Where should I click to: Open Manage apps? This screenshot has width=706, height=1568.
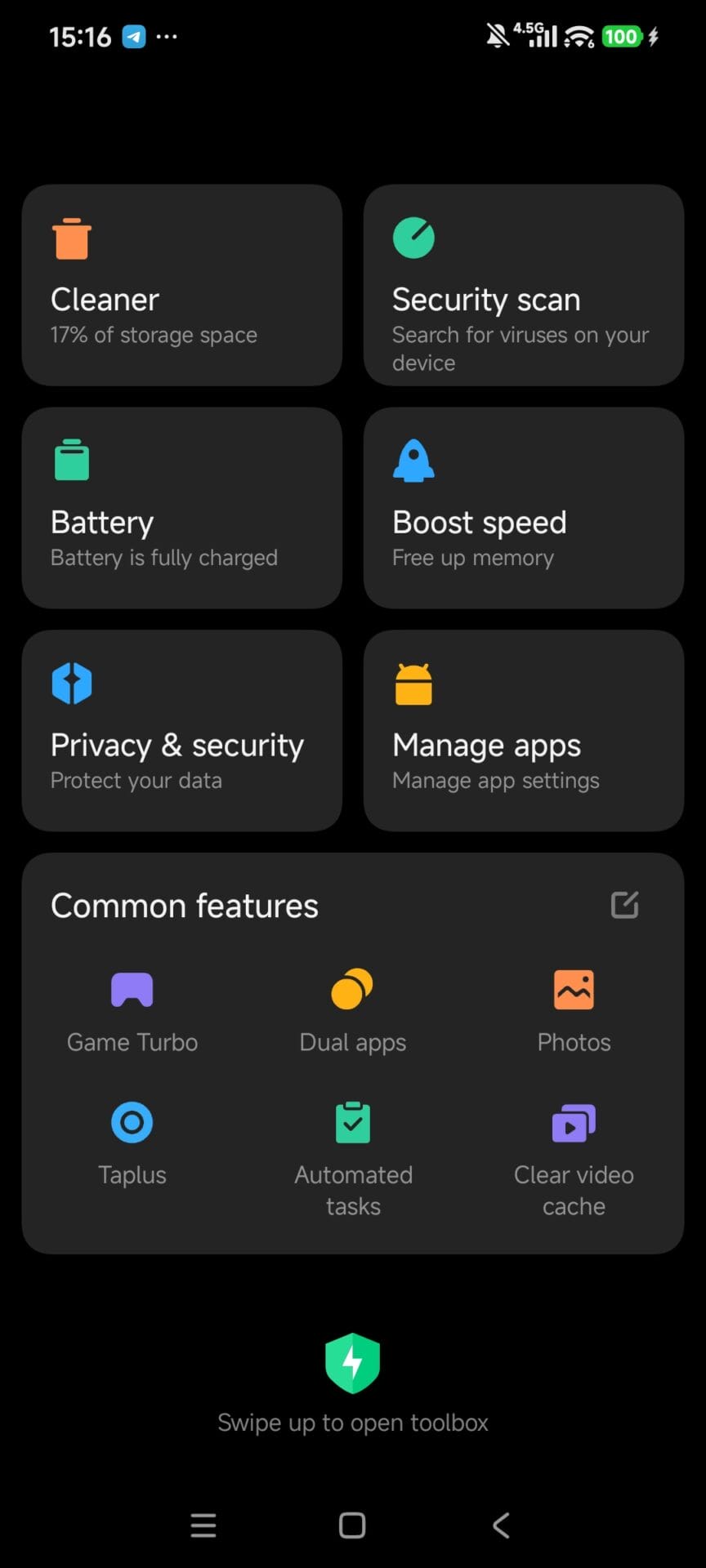coord(523,730)
